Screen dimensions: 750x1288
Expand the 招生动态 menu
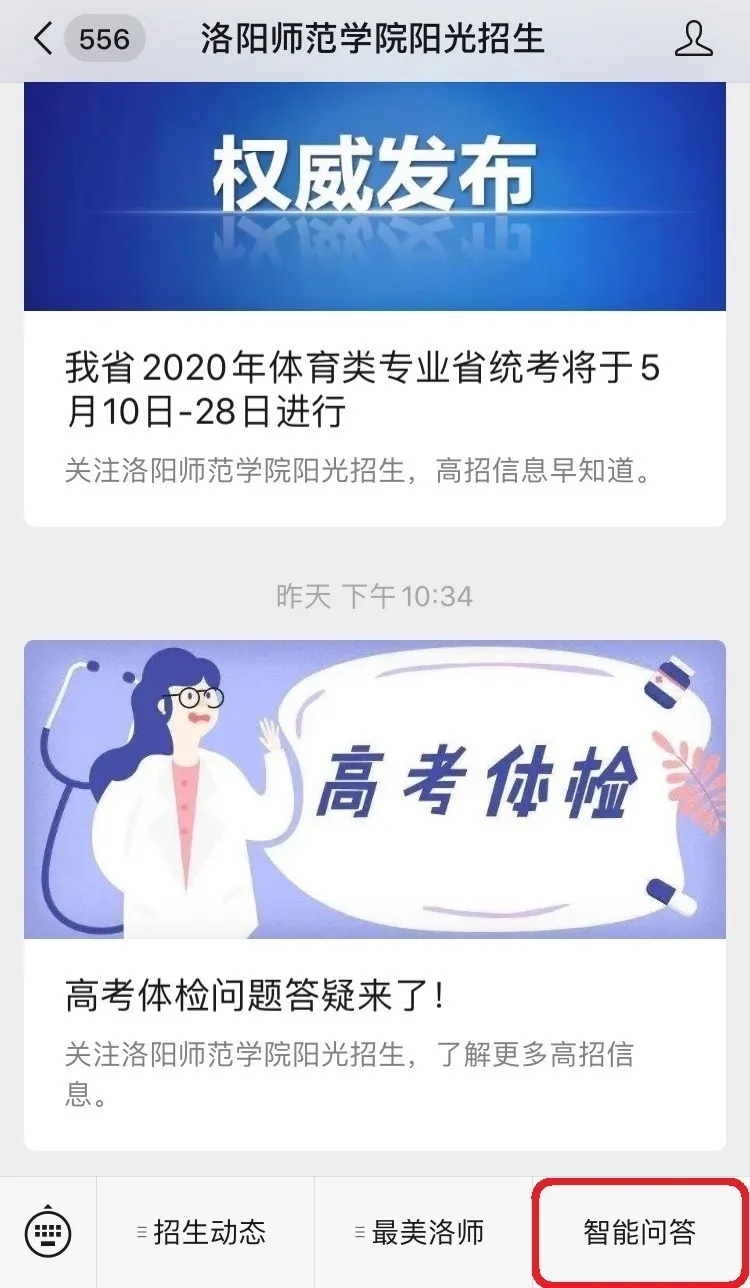(205, 1232)
